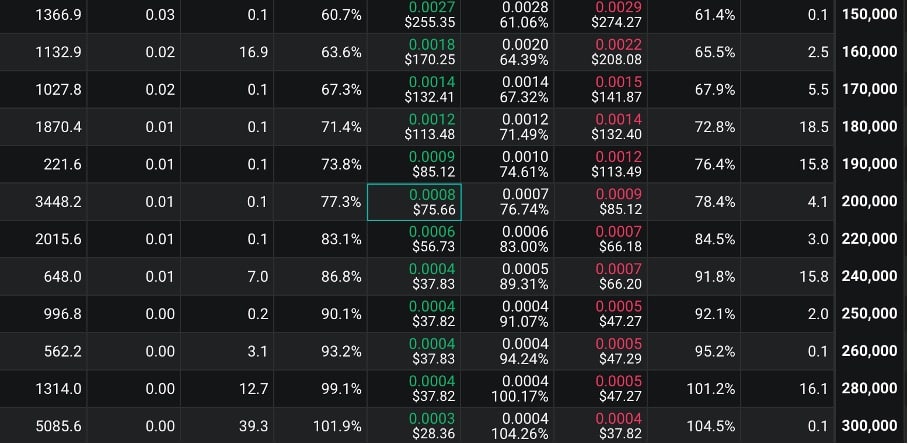This screenshot has width=908, height=444.
Task: Choose the 220,000 strike bid at $56.73
Action: point(431,239)
